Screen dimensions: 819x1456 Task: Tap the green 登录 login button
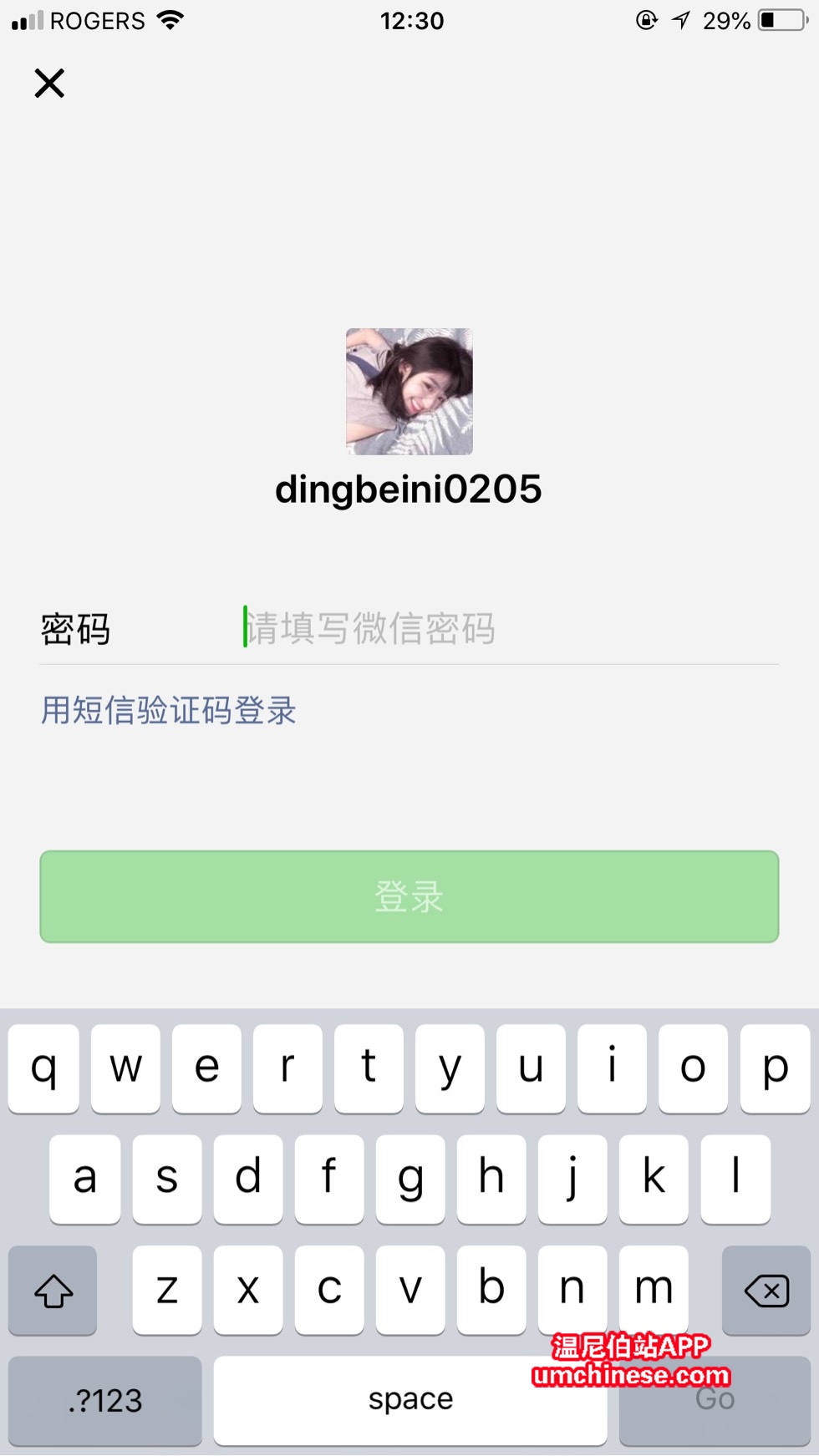tap(409, 896)
